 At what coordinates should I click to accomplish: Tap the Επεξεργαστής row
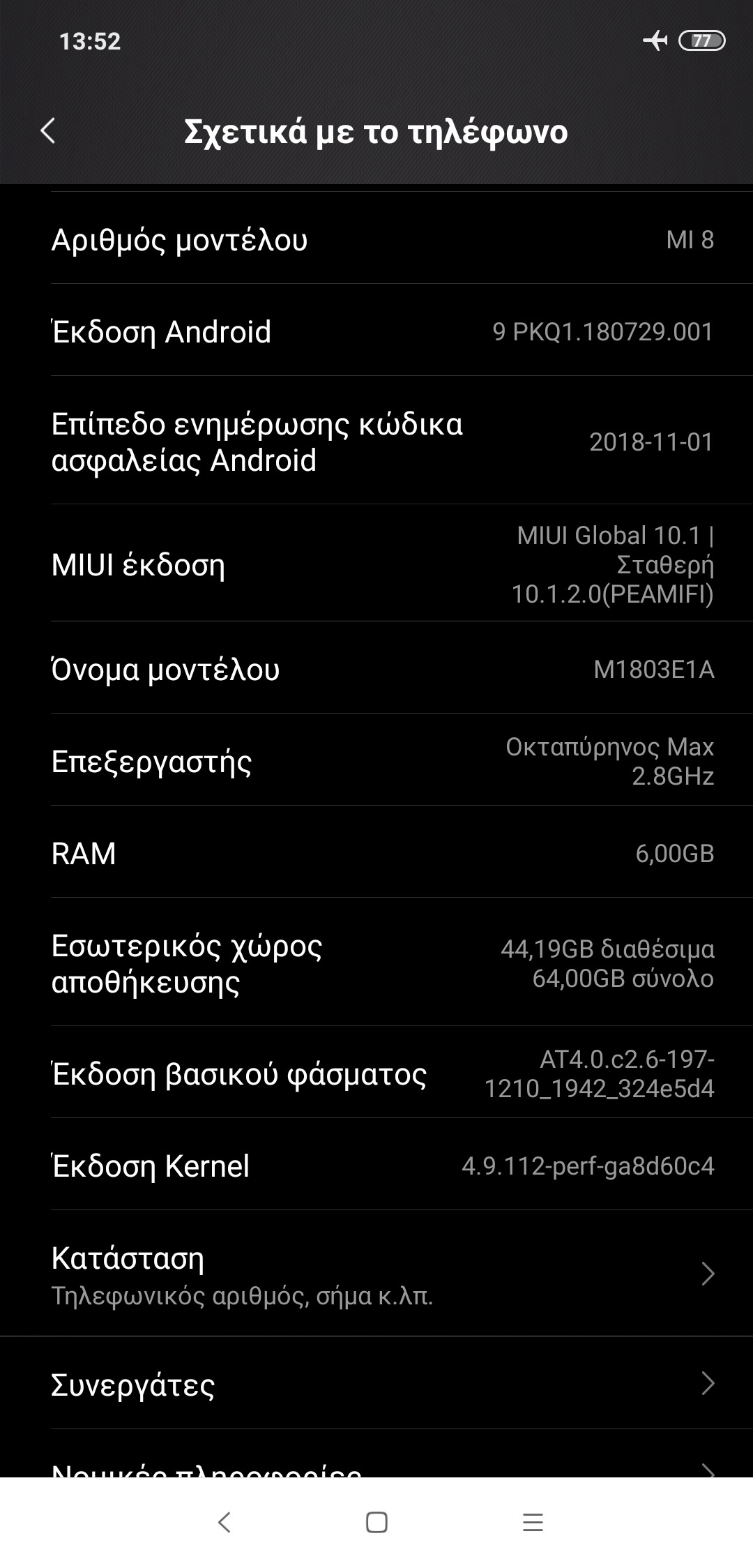coord(376,760)
